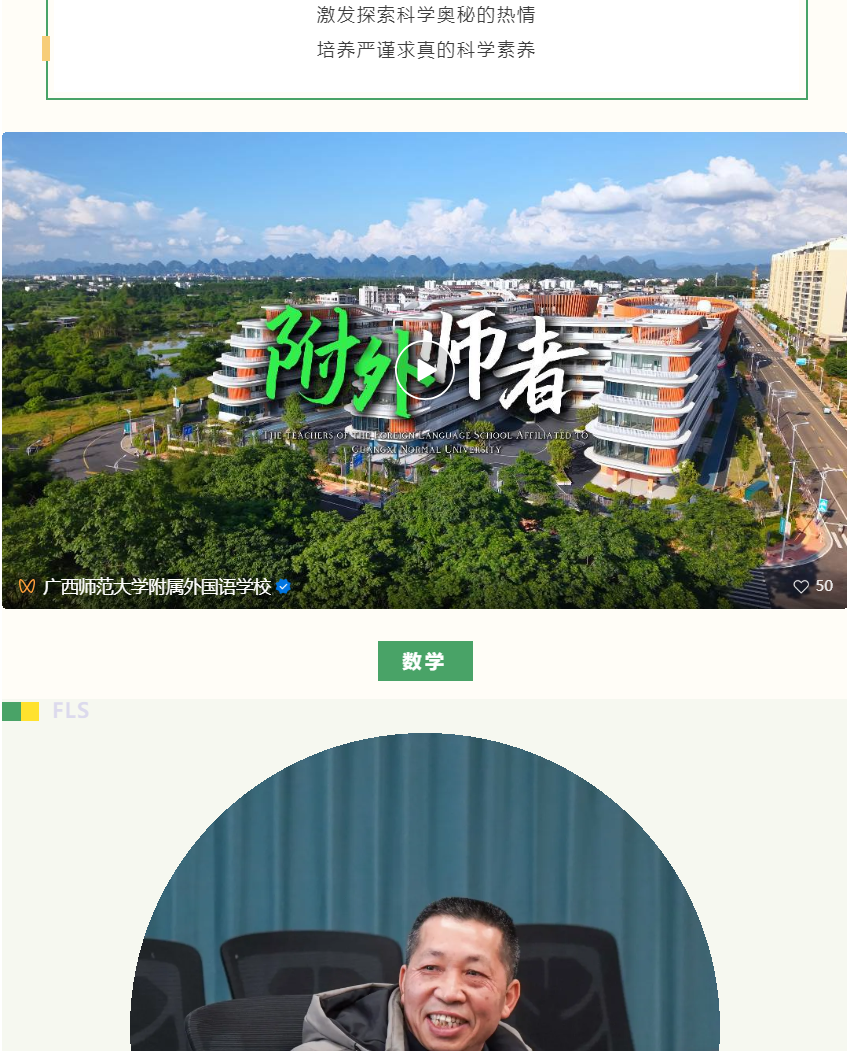Play the 附外师者 video
This screenshot has height=1051, width=847.
(x=425, y=372)
